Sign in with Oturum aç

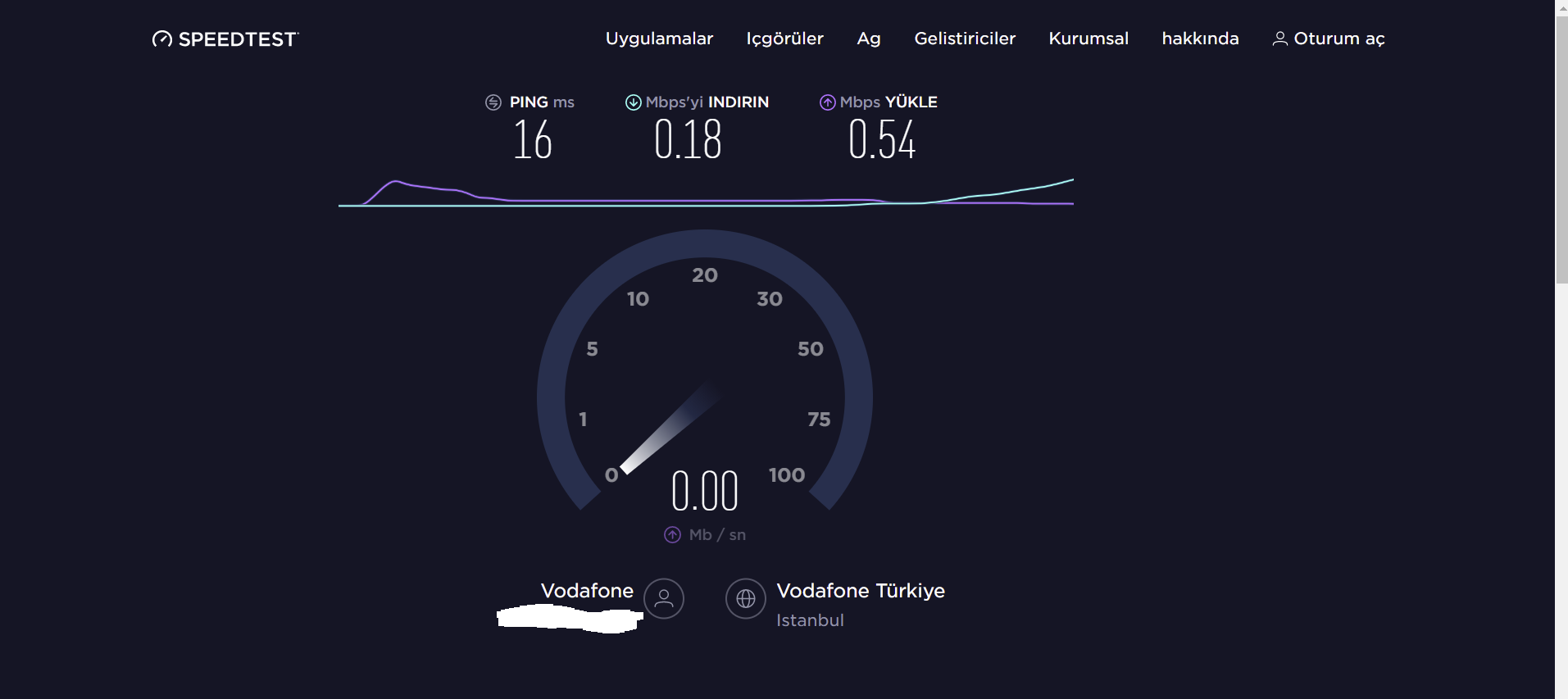tap(1329, 39)
